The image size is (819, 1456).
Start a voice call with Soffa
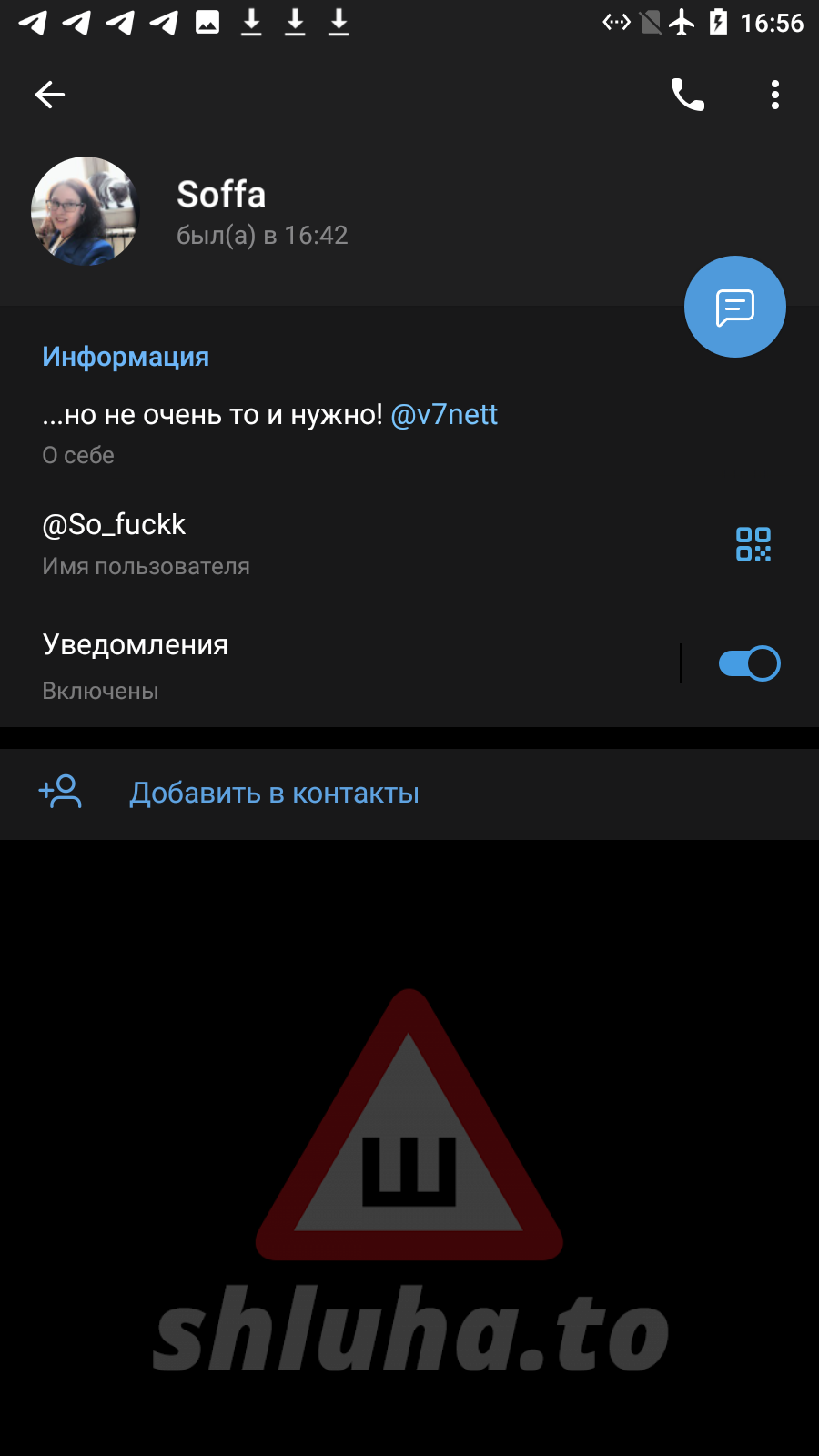pyautogui.click(x=688, y=95)
